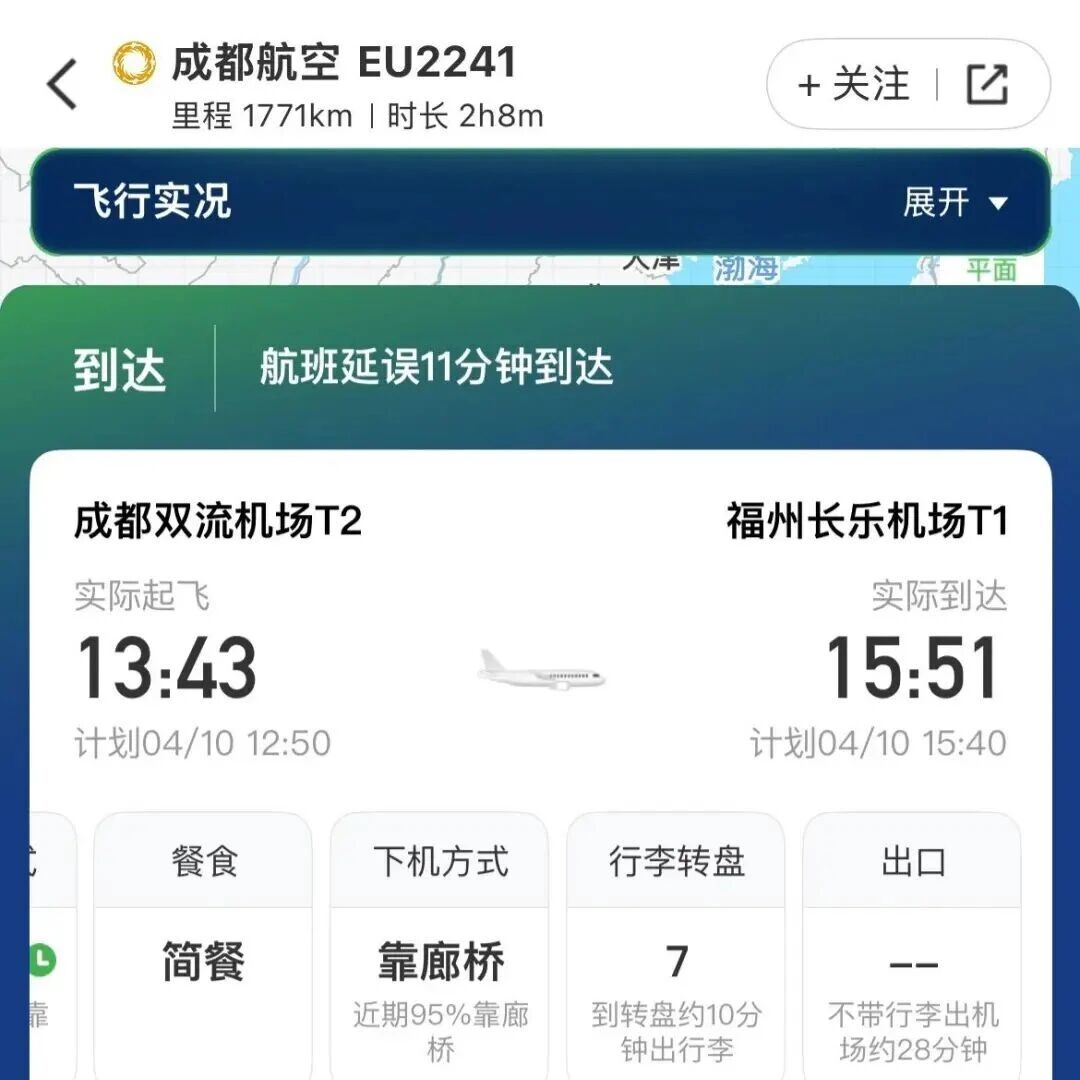
Task: Follow flight EU2241 with 关注
Action: point(853,85)
